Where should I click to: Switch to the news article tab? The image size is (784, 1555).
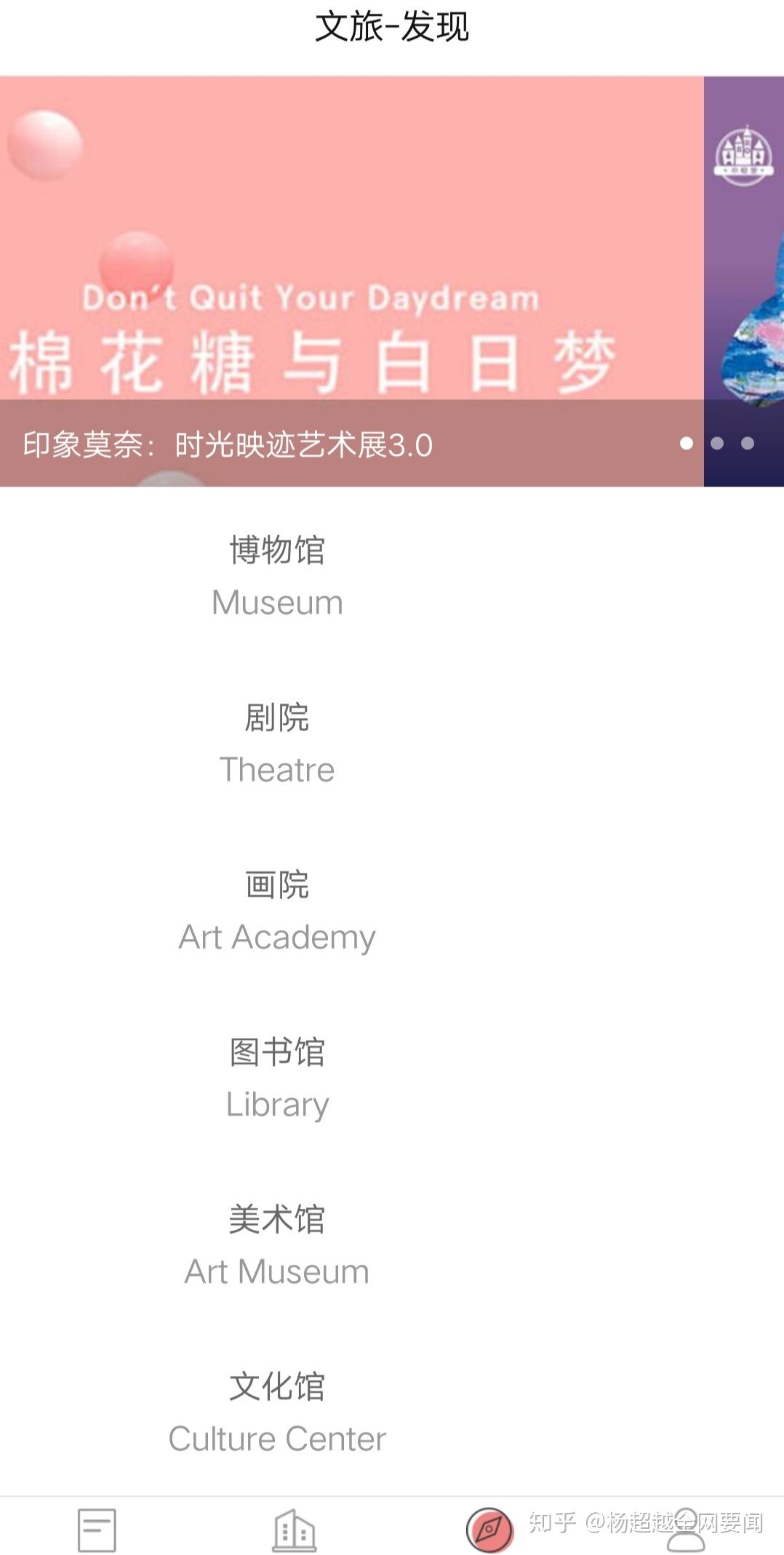97,1530
